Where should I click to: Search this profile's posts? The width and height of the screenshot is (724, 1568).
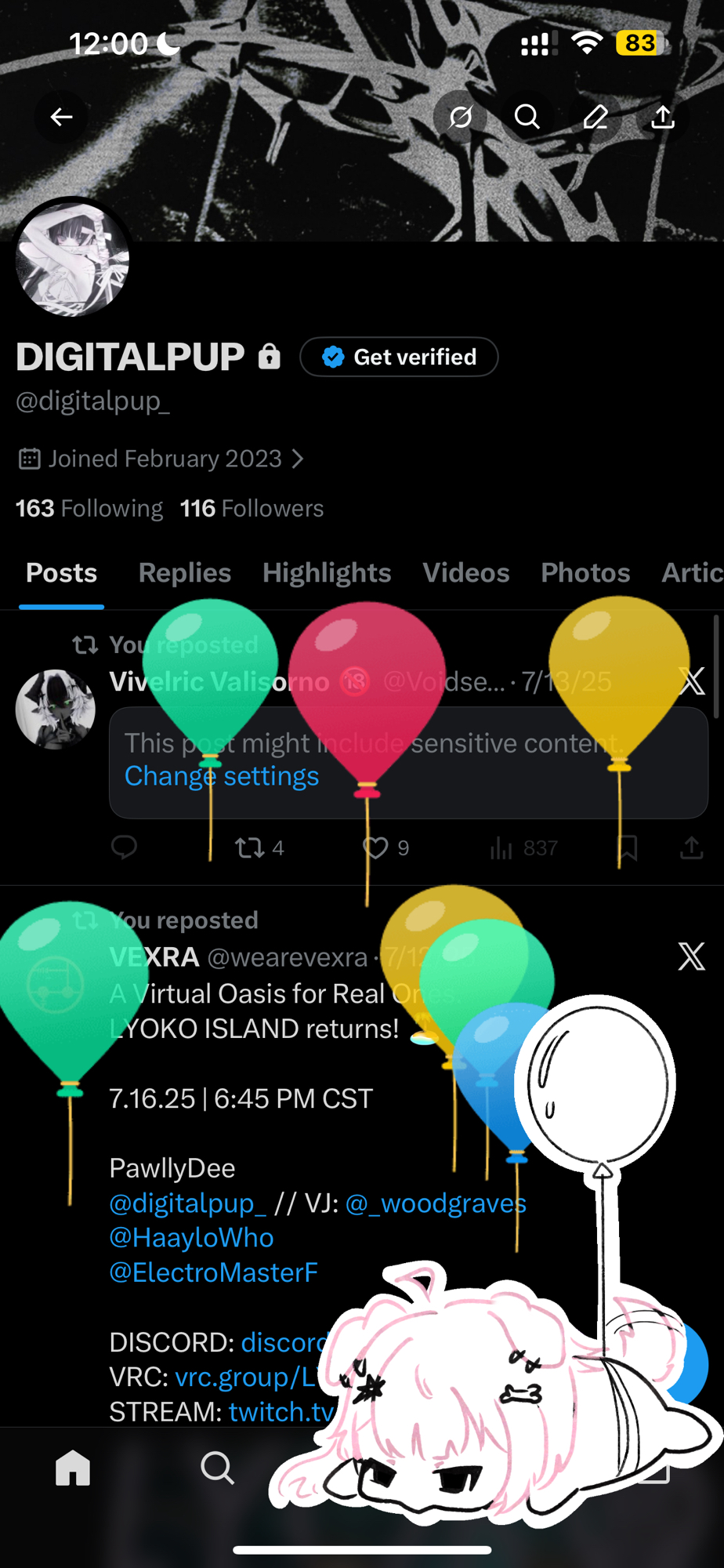(x=527, y=118)
